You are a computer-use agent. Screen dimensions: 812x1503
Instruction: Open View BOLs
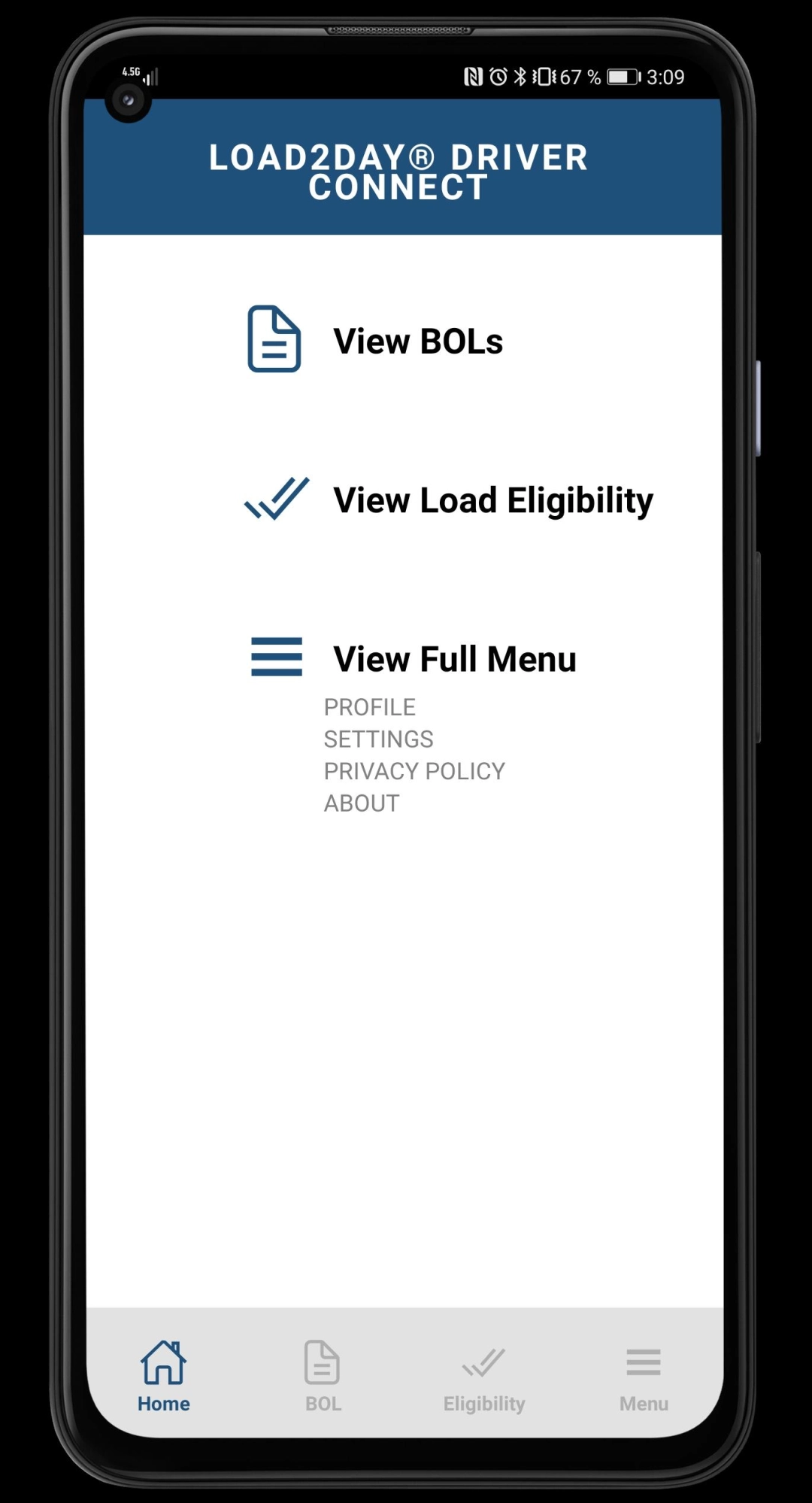pos(417,342)
